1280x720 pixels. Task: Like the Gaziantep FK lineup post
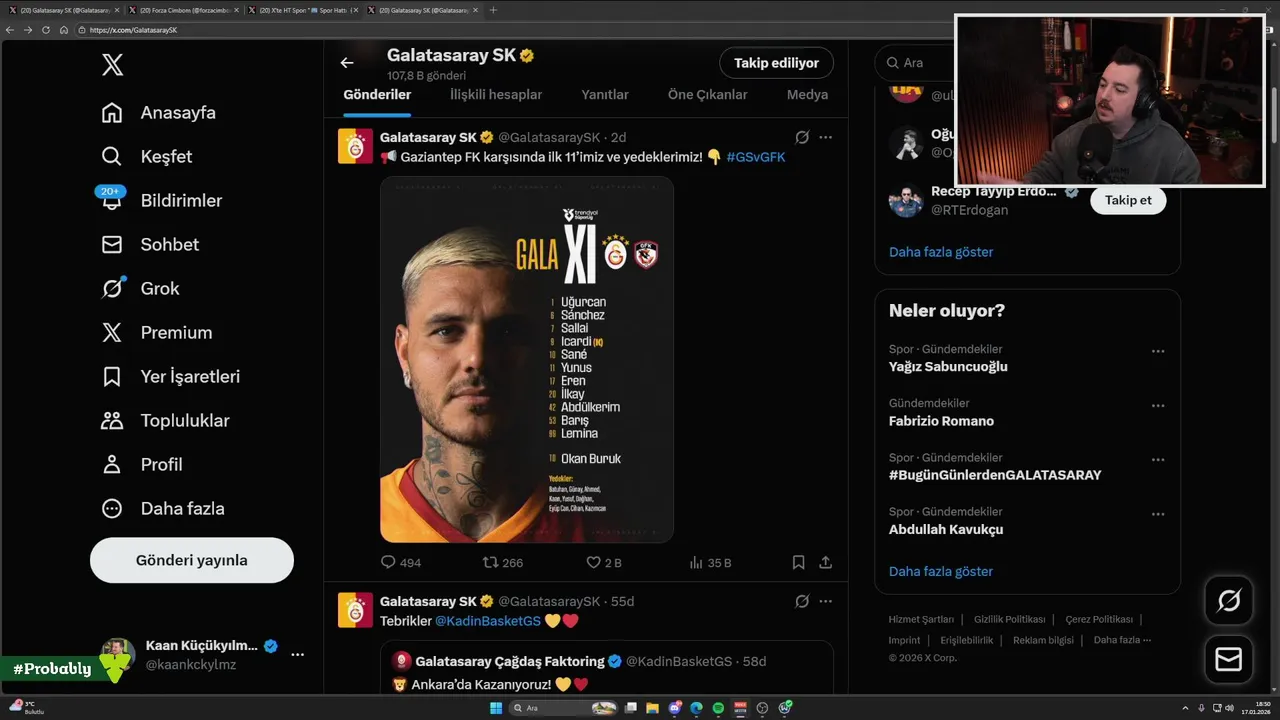(x=594, y=563)
